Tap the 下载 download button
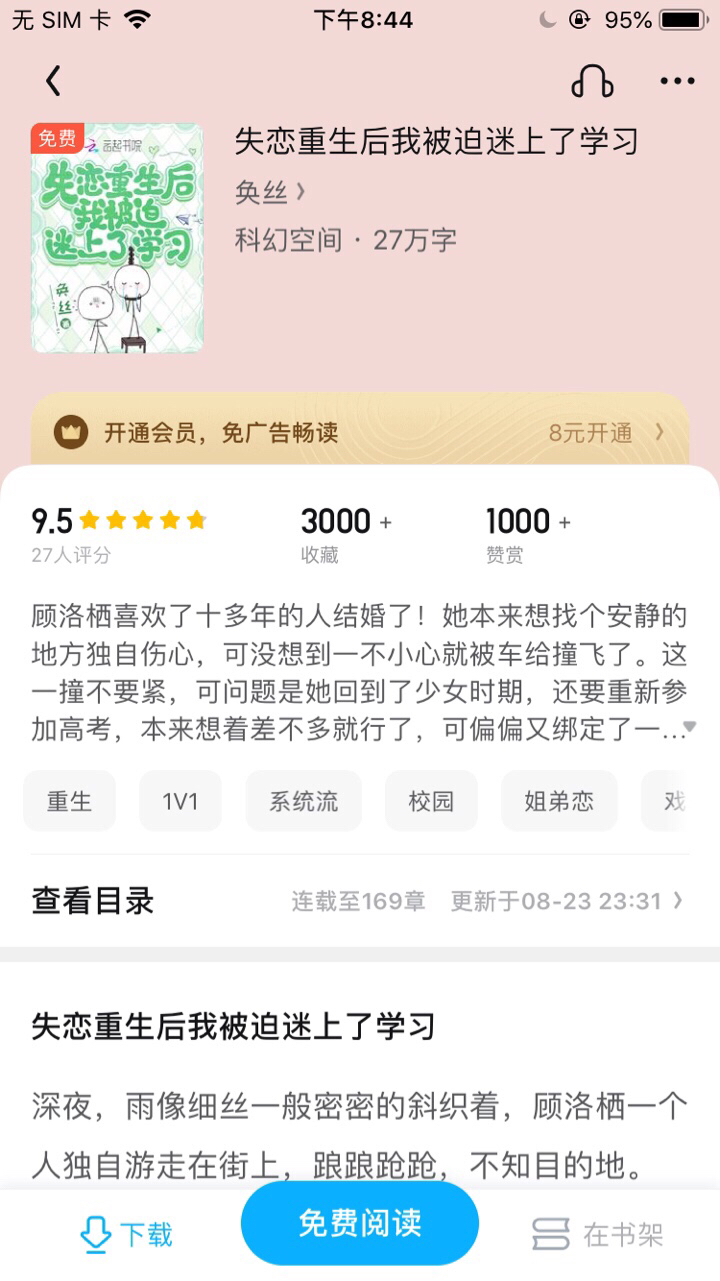 (x=127, y=1235)
